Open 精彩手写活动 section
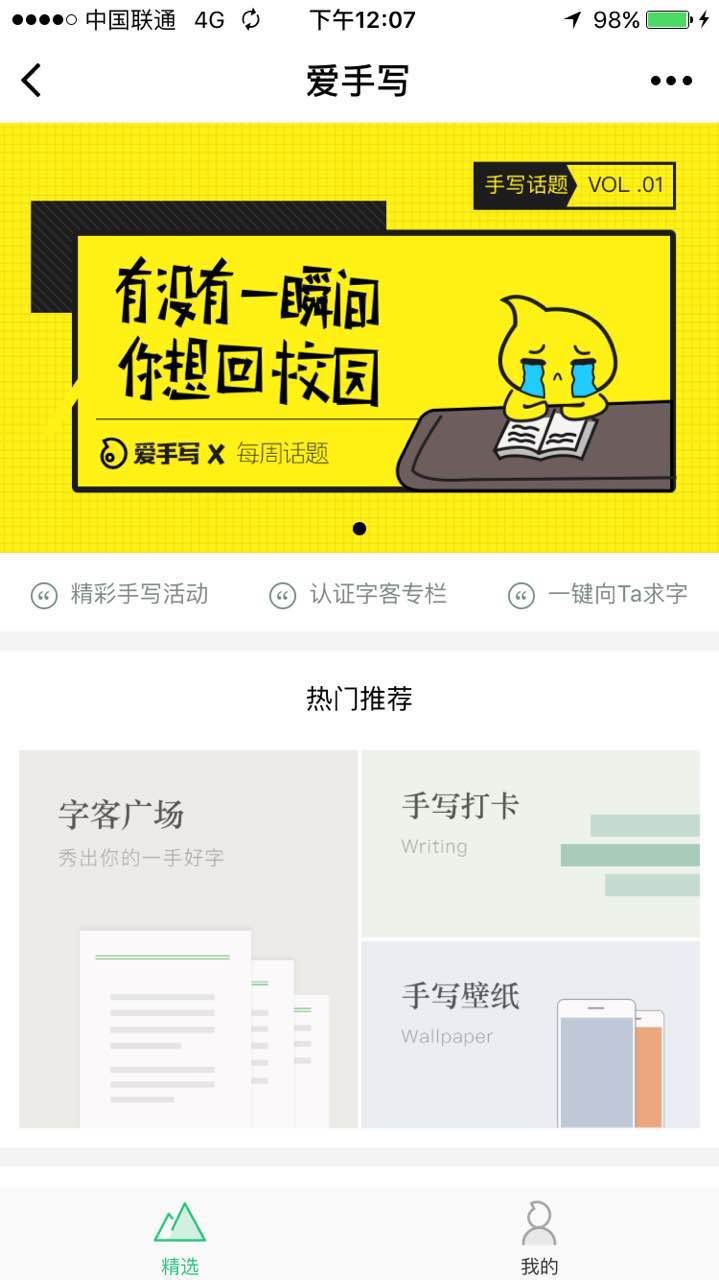Screen dimensions: 719x1280 120,594
